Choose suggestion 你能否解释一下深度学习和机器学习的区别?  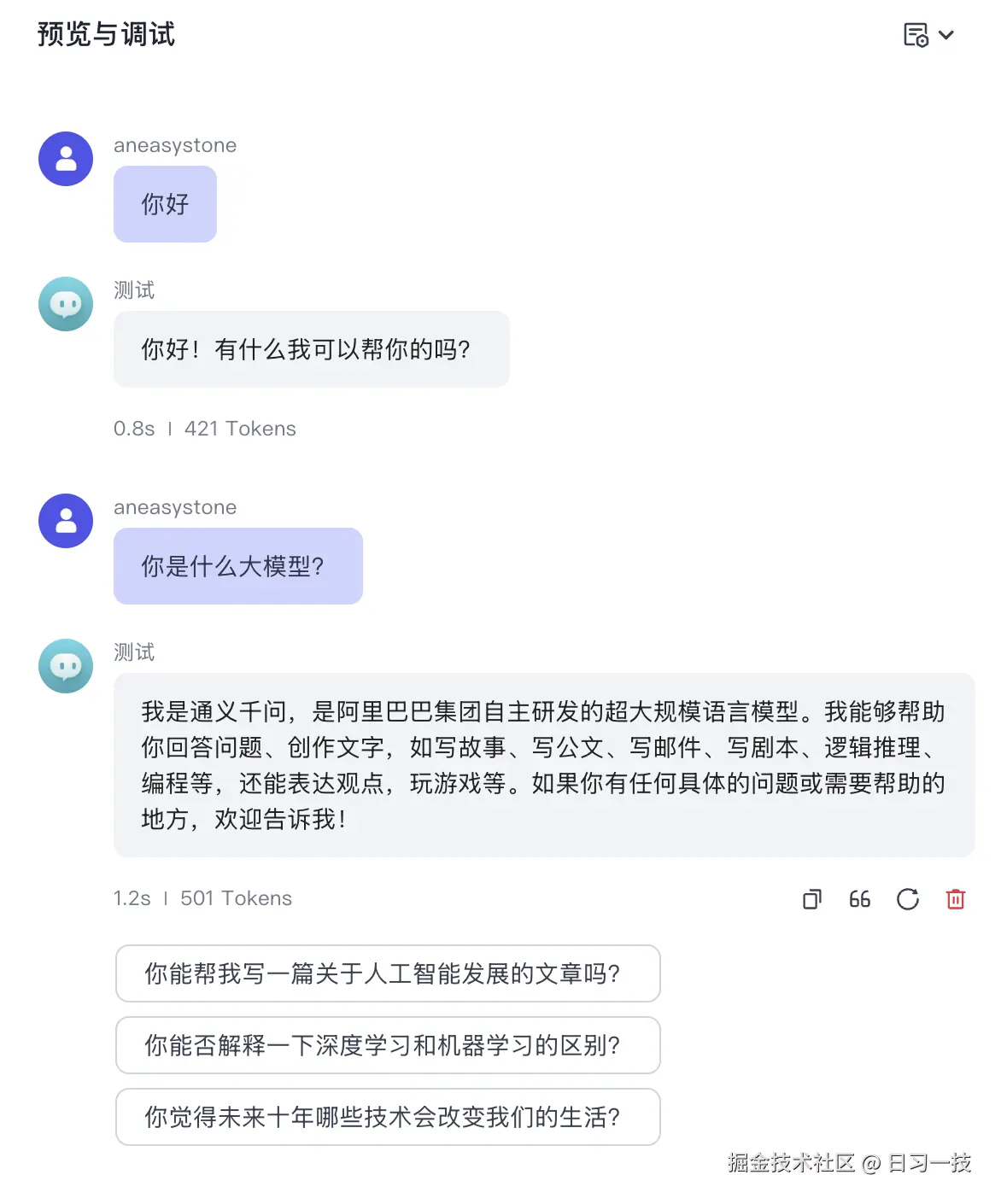coord(388,1045)
